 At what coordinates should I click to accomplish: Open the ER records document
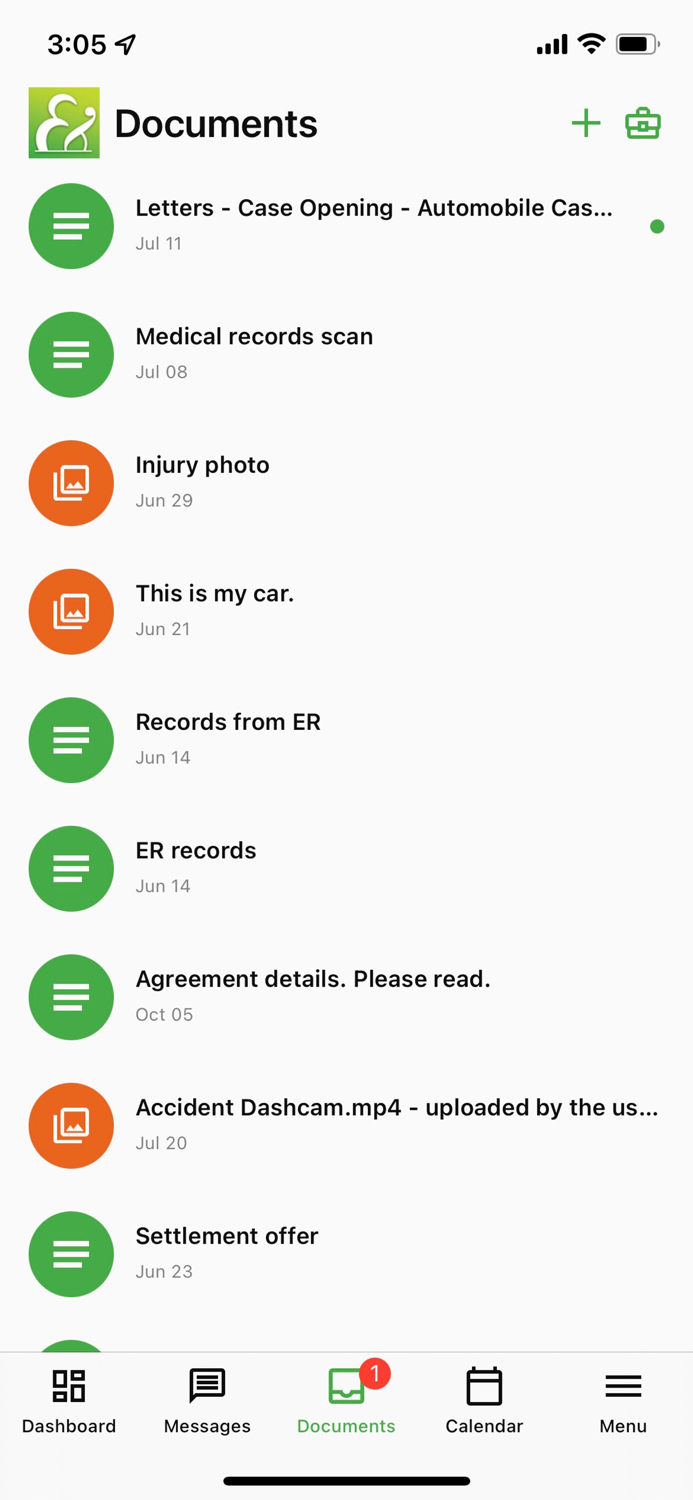[346, 868]
